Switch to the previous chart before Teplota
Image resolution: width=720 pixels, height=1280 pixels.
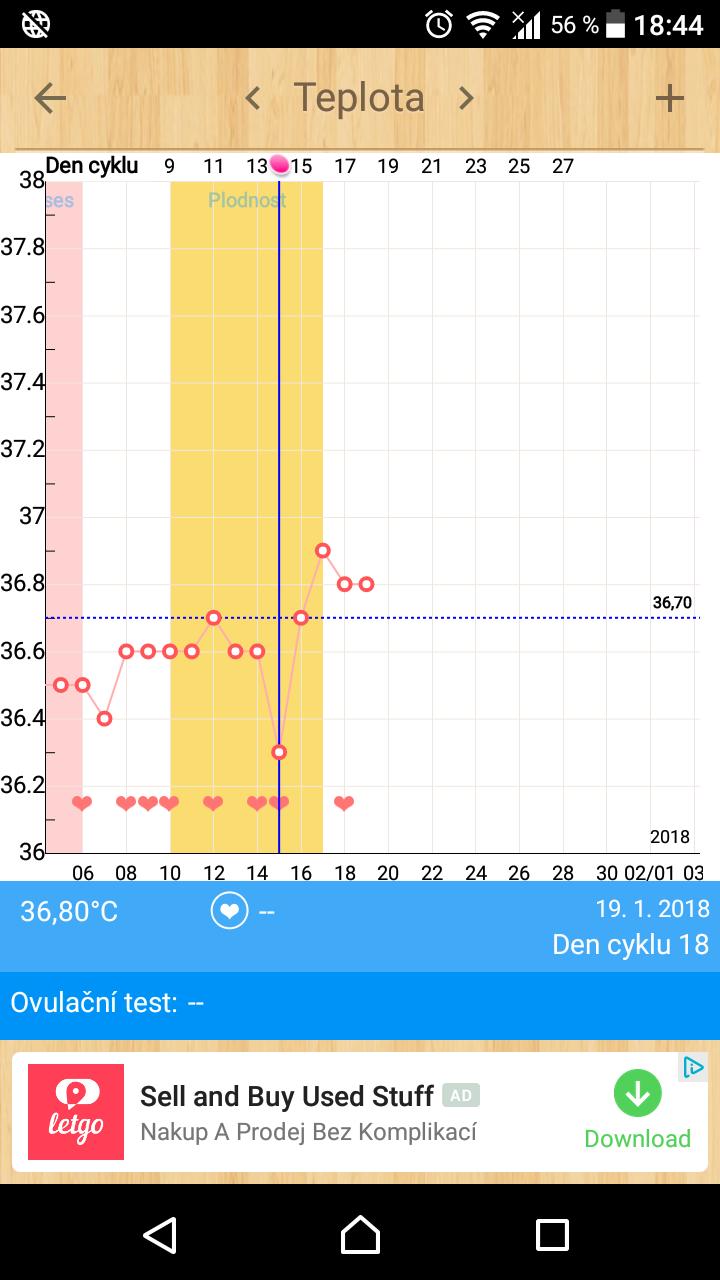click(253, 98)
